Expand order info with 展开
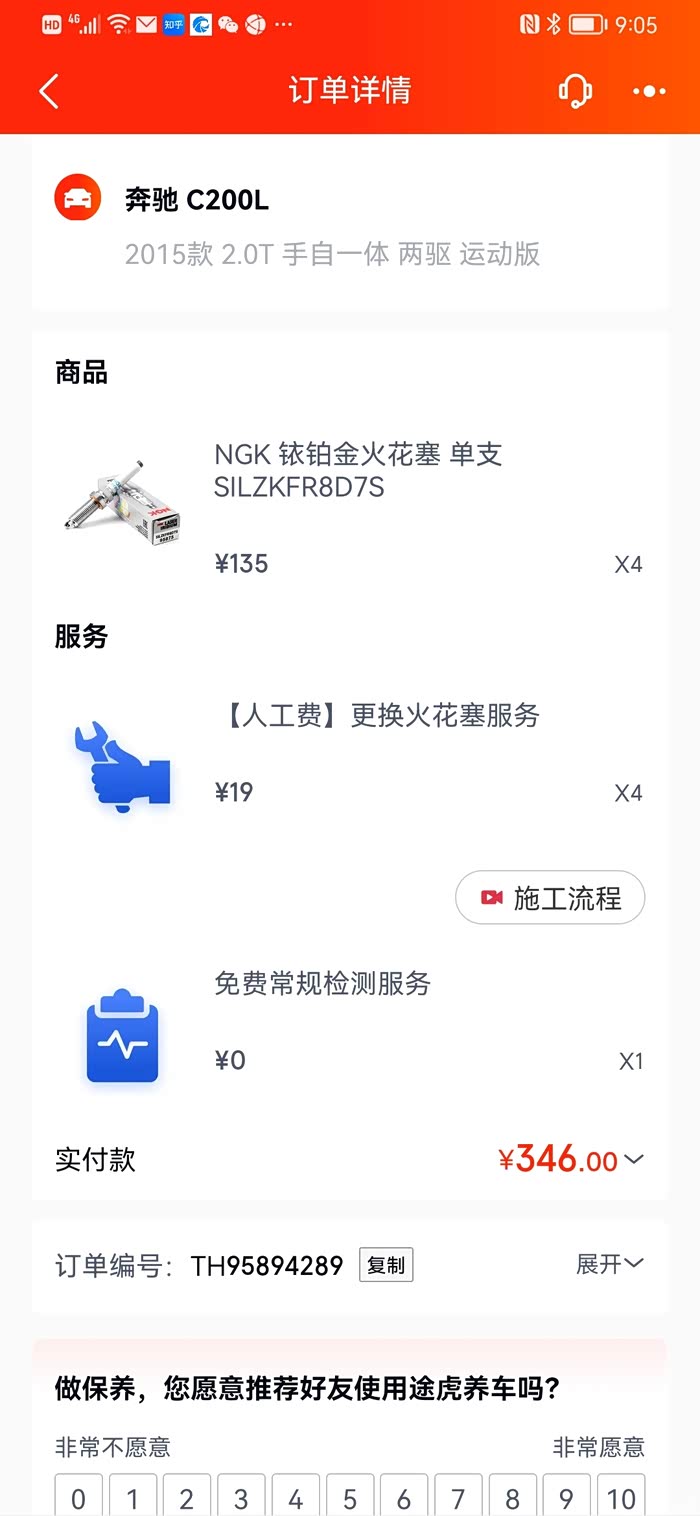The width and height of the screenshot is (700, 1516). tap(609, 1264)
